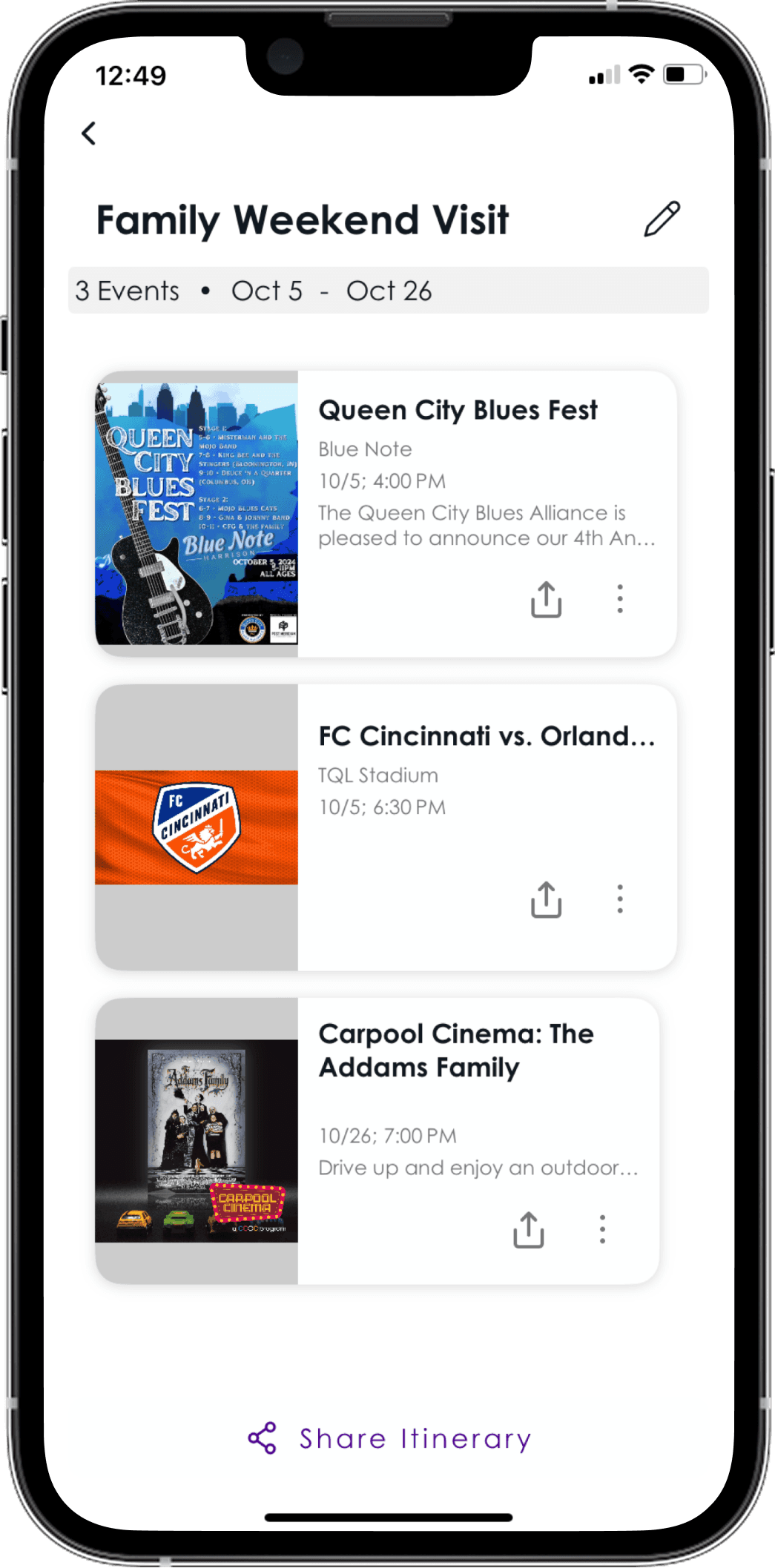The width and height of the screenshot is (775, 1568).
Task: Share the Carpool Cinema event
Action: pyautogui.click(x=528, y=1230)
